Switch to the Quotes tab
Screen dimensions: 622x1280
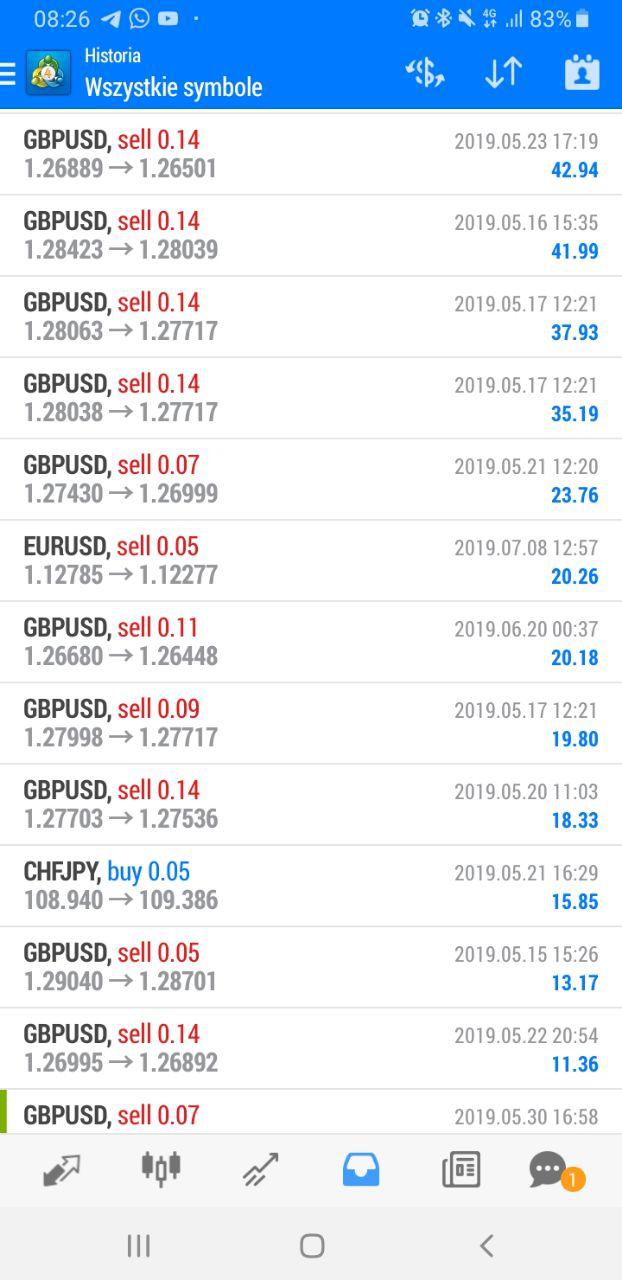61,1169
